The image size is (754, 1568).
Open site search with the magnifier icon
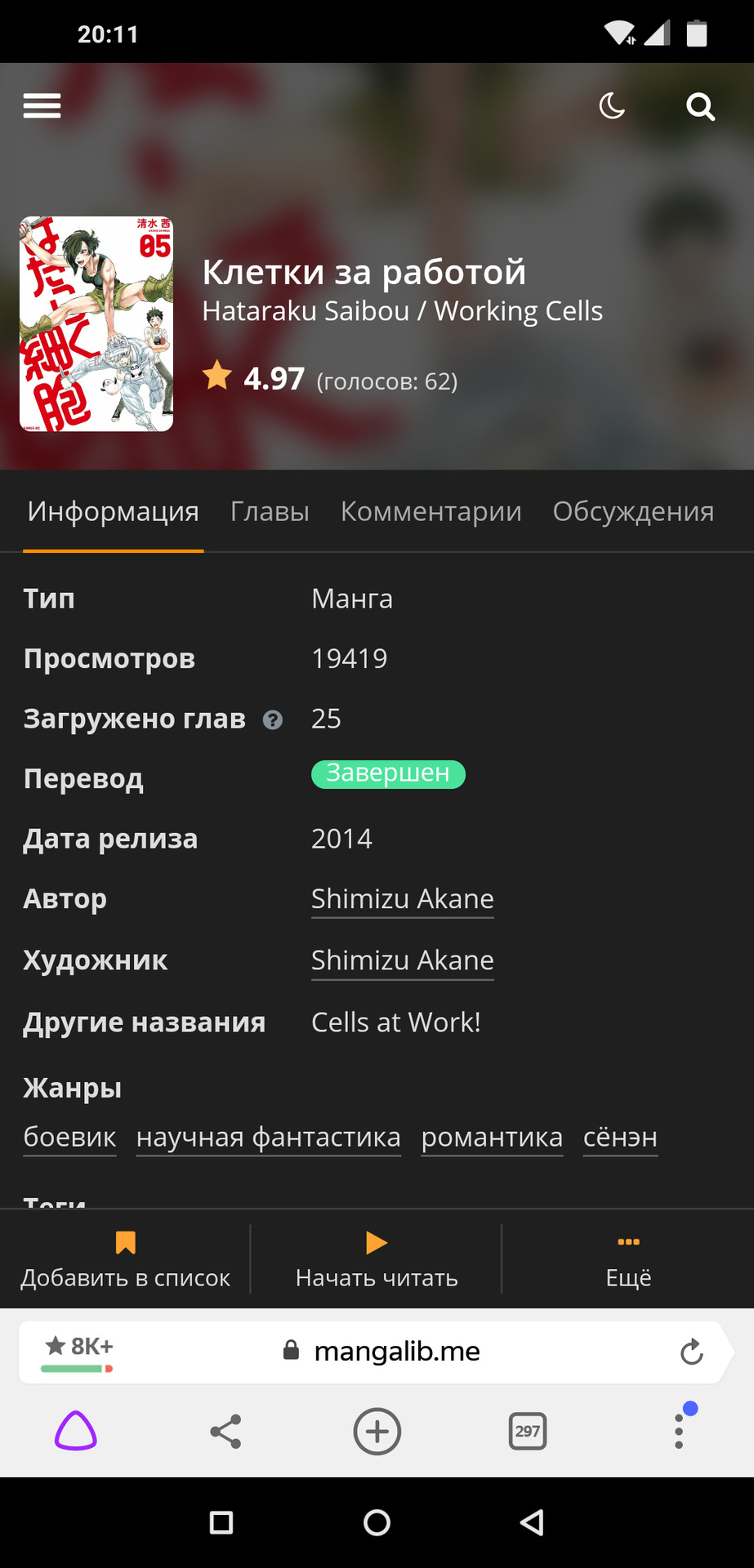pos(700,106)
